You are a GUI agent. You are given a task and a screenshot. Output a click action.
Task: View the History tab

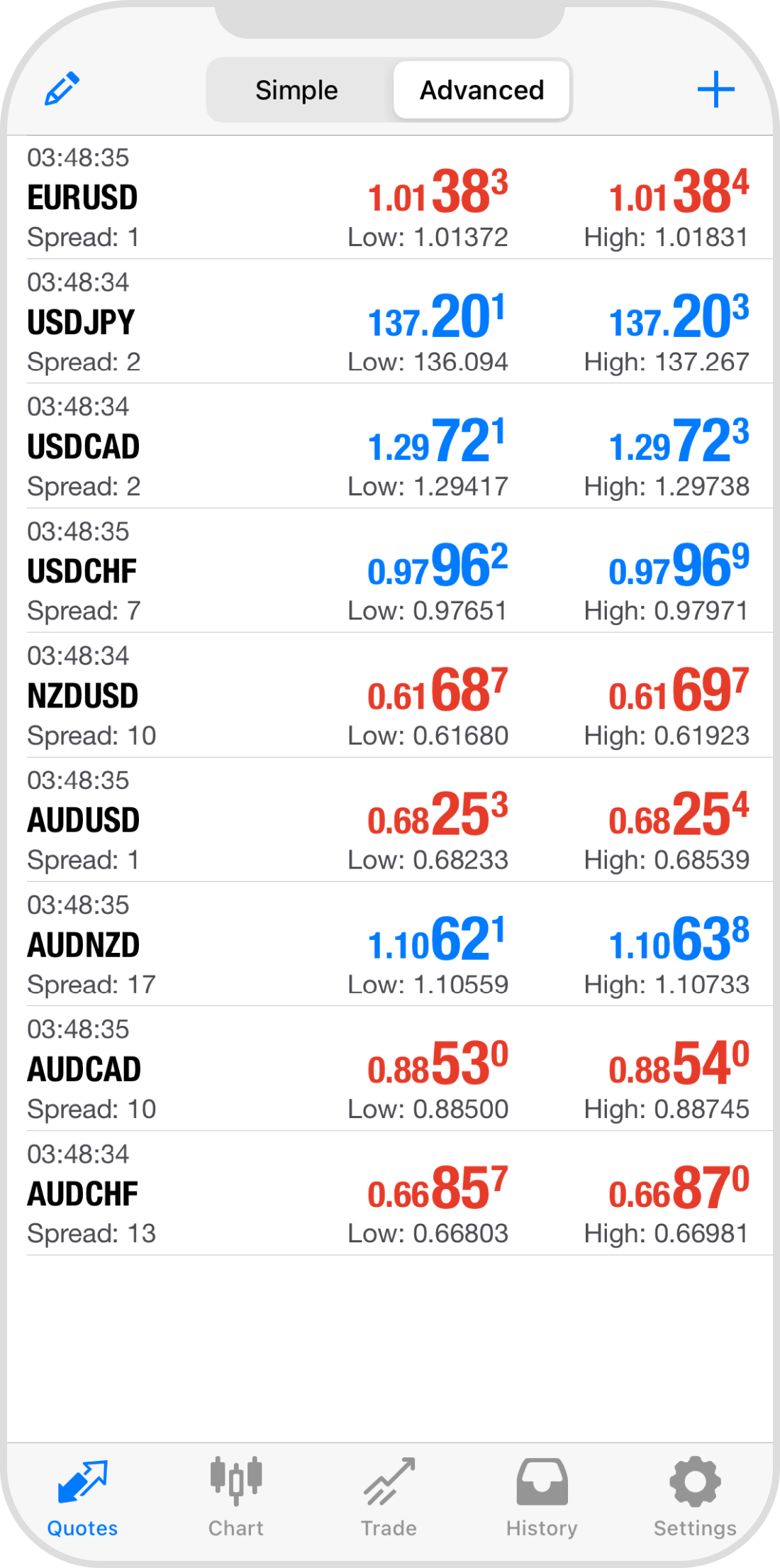pyautogui.click(x=542, y=1497)
